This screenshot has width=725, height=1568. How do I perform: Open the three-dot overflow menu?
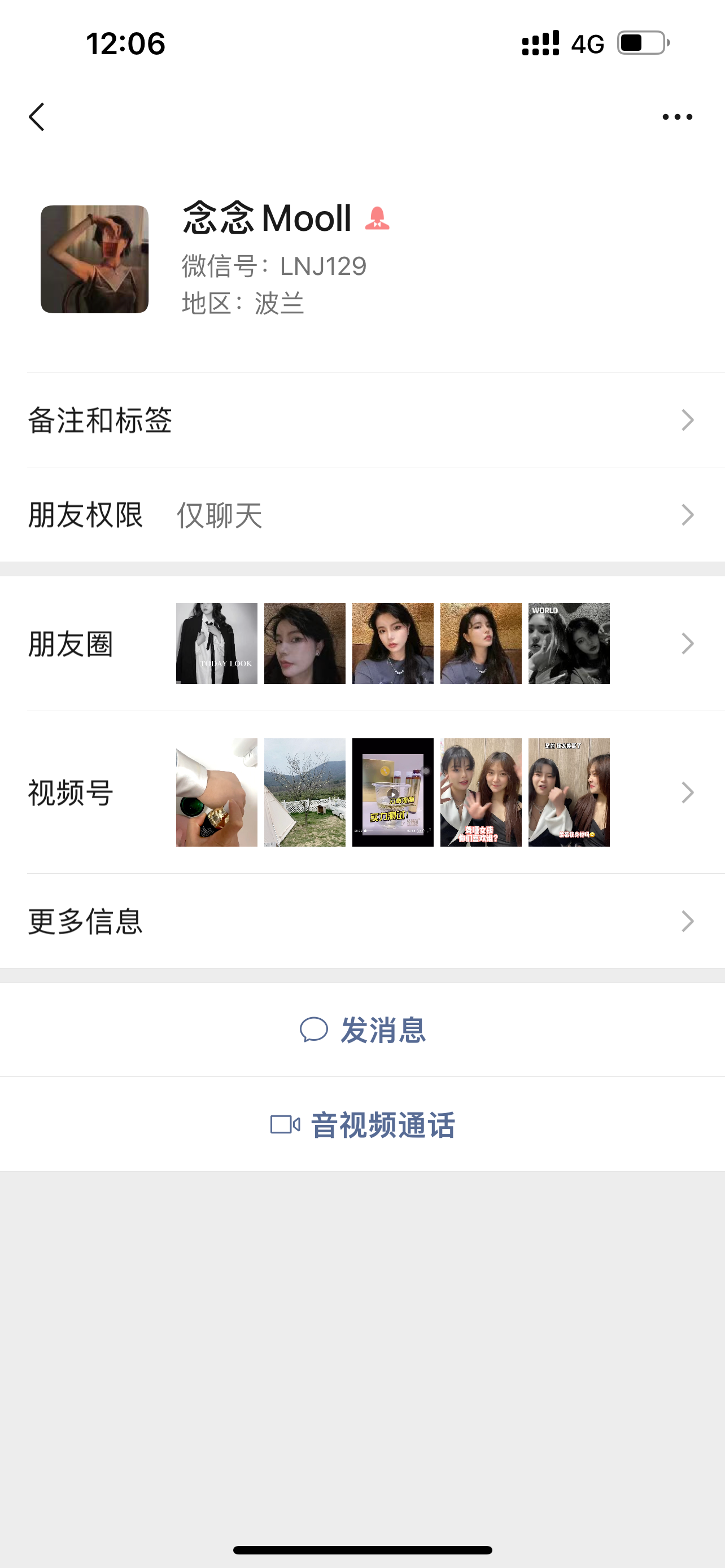pos(677,116)
